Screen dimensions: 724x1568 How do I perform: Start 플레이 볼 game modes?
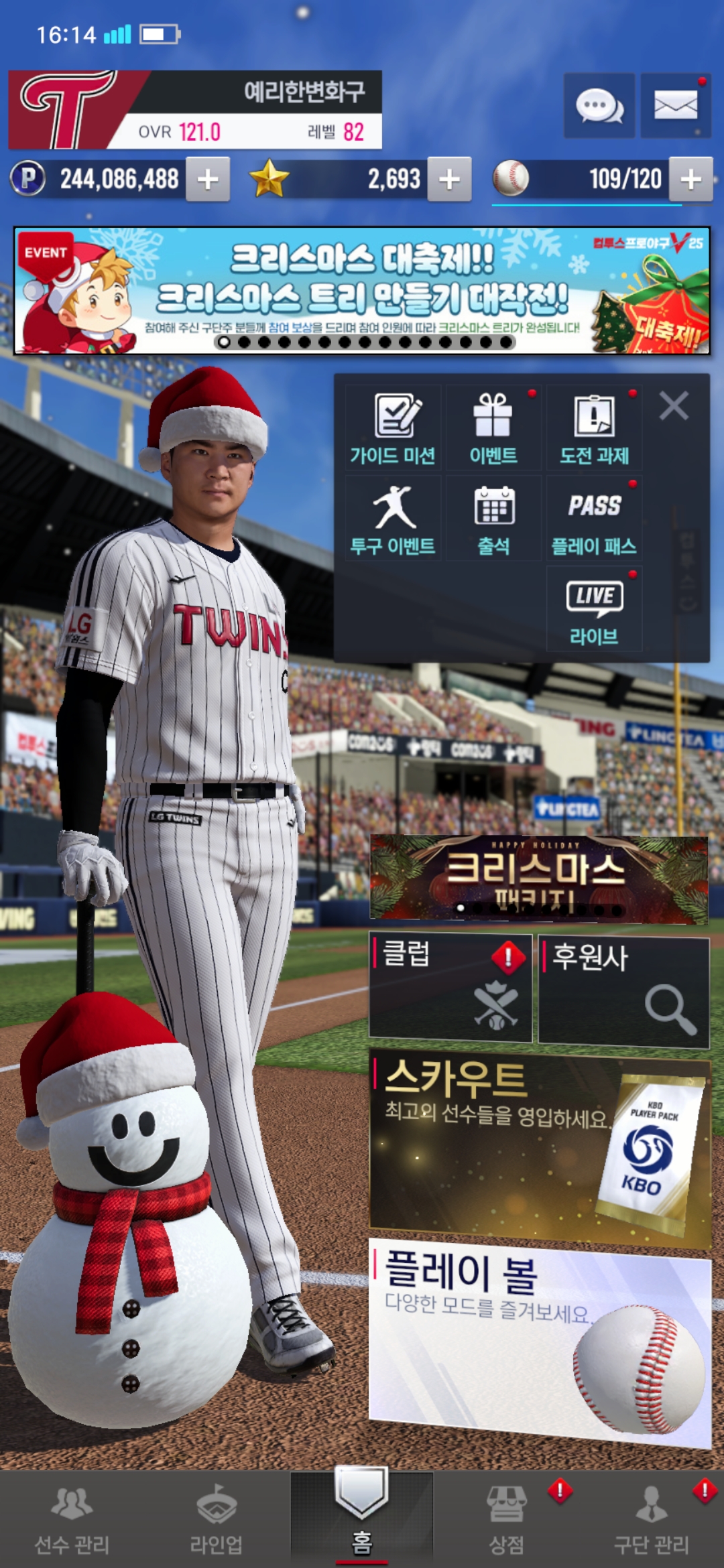point(540,1340)
